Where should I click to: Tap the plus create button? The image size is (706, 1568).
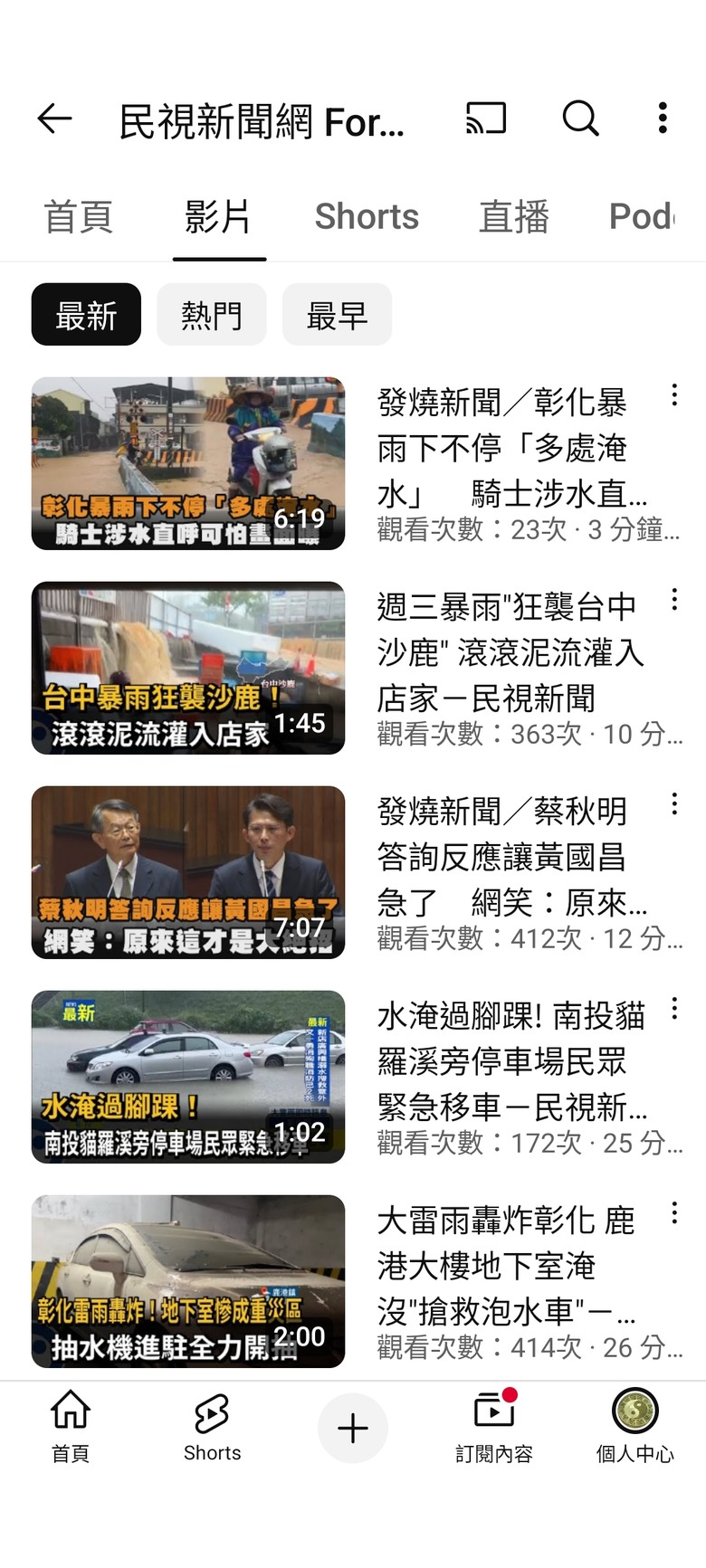[x=353, y=1428]
